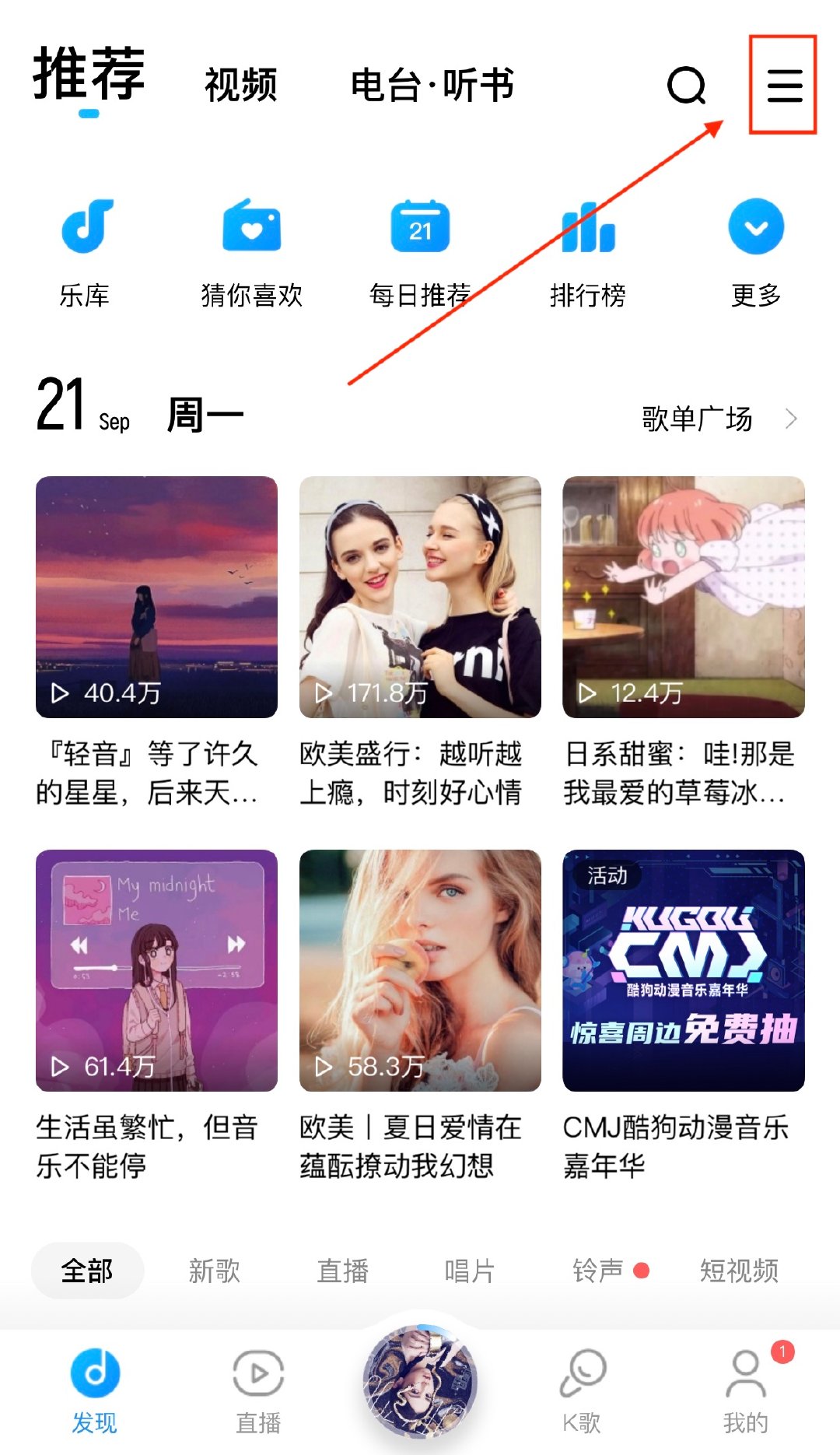Select the 铃声 filter tab

pos(599,1271)
